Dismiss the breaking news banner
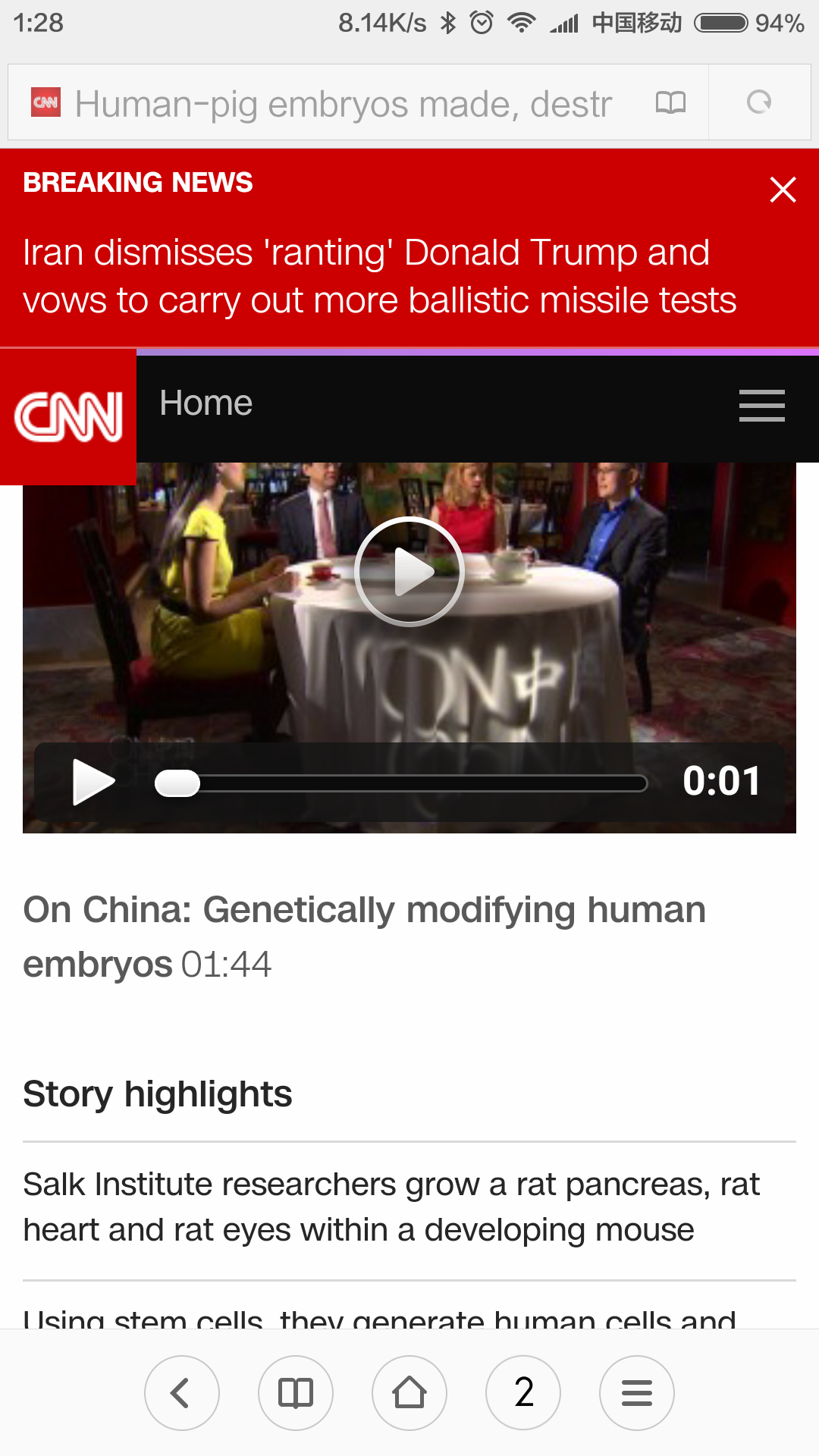819x1456 pixels. click(783, 190)
